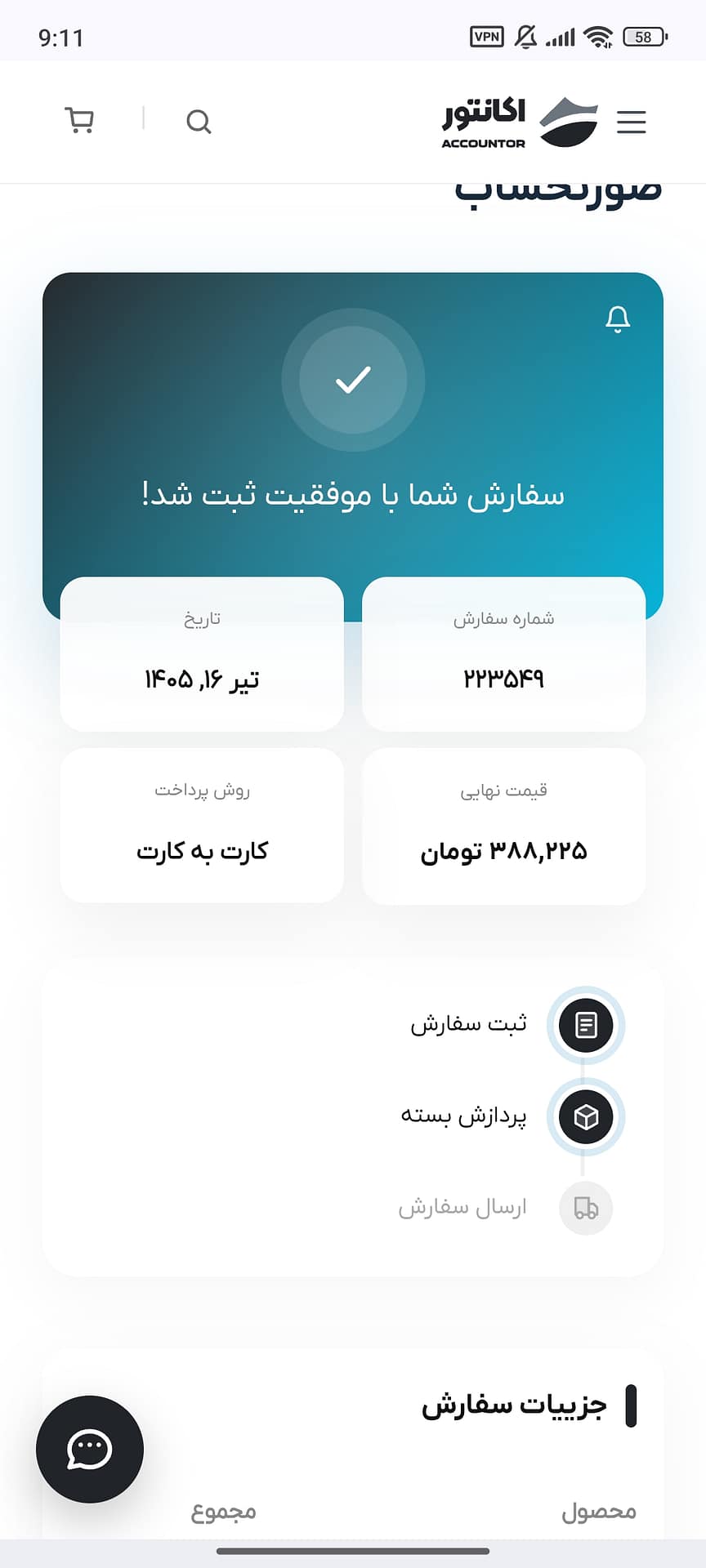Screen dimensions: 706x1568
Task: Tap the Accountor logo to go home
Action: pyautogui.click(x=520, y=122)
